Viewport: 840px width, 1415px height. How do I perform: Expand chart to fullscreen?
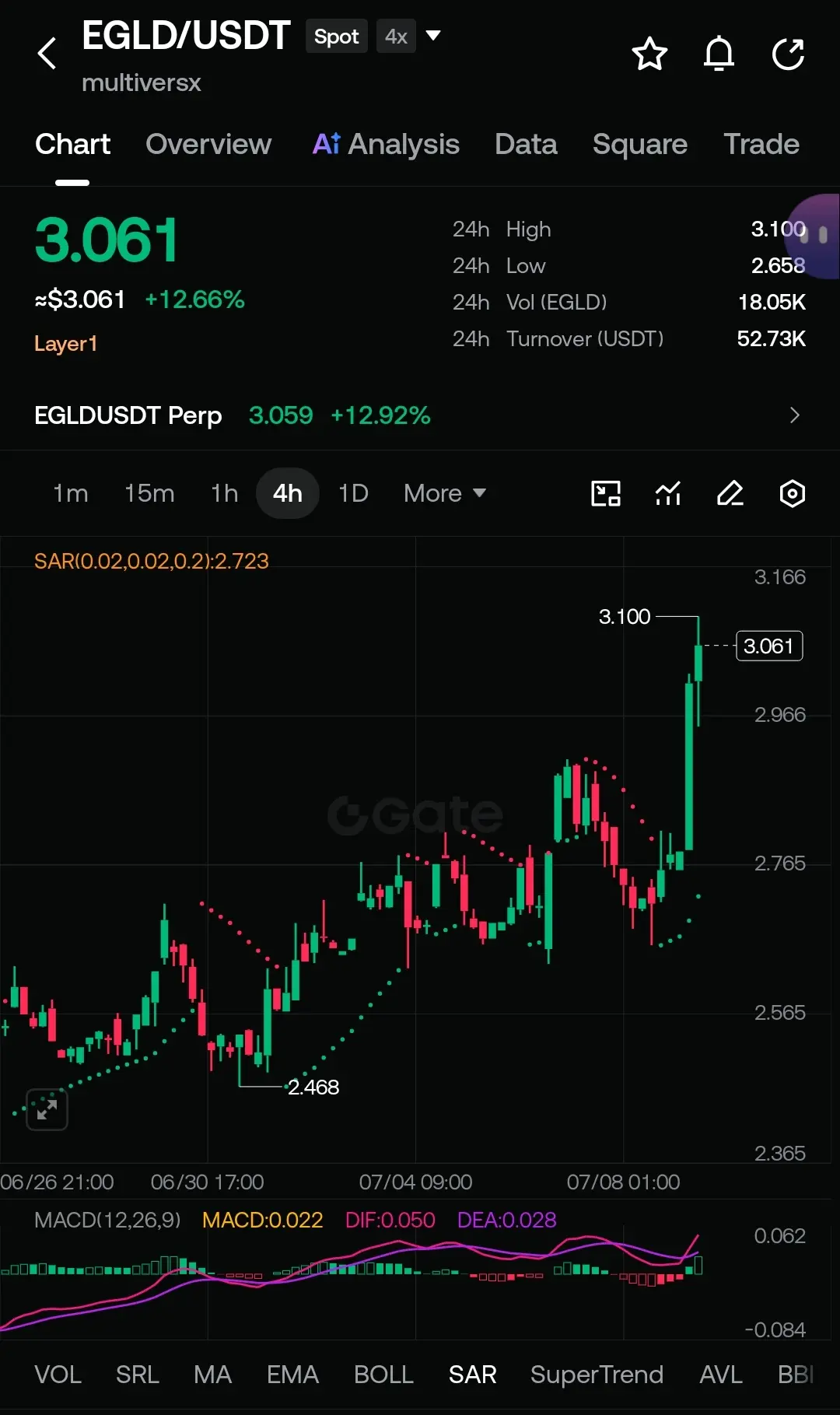point(47,1109)
